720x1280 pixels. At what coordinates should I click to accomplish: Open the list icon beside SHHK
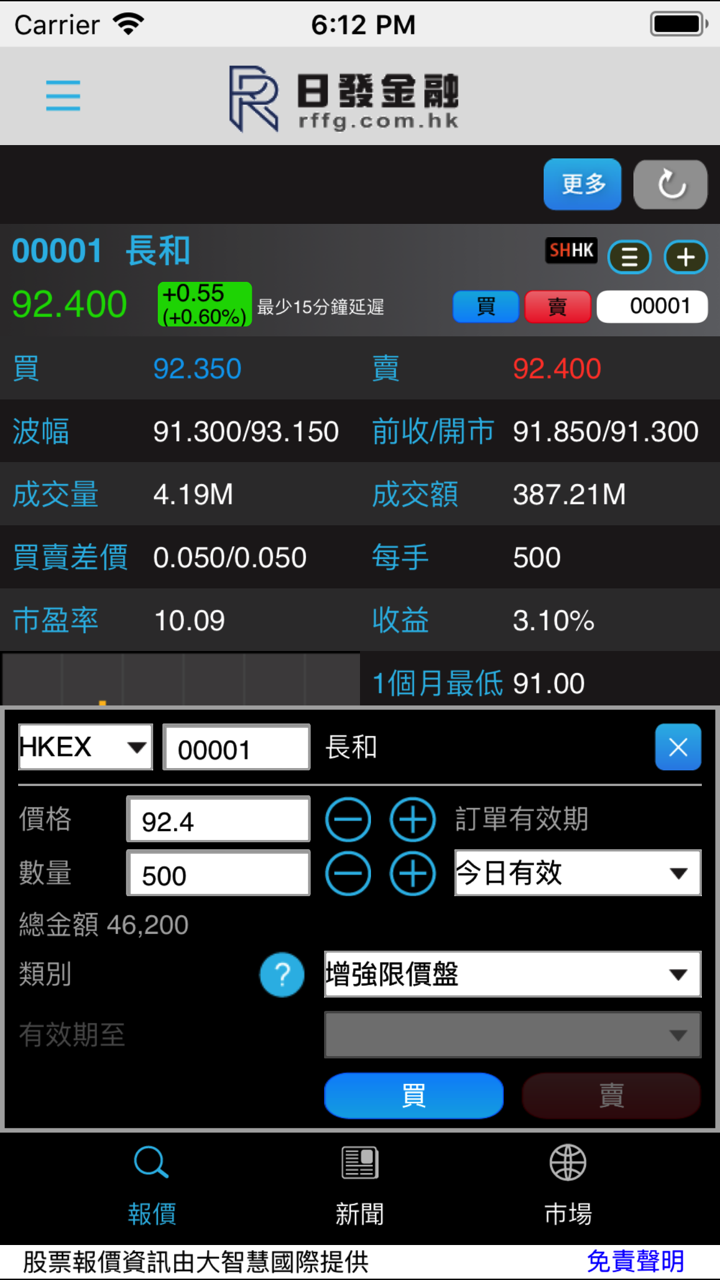(x=629, y=257)
